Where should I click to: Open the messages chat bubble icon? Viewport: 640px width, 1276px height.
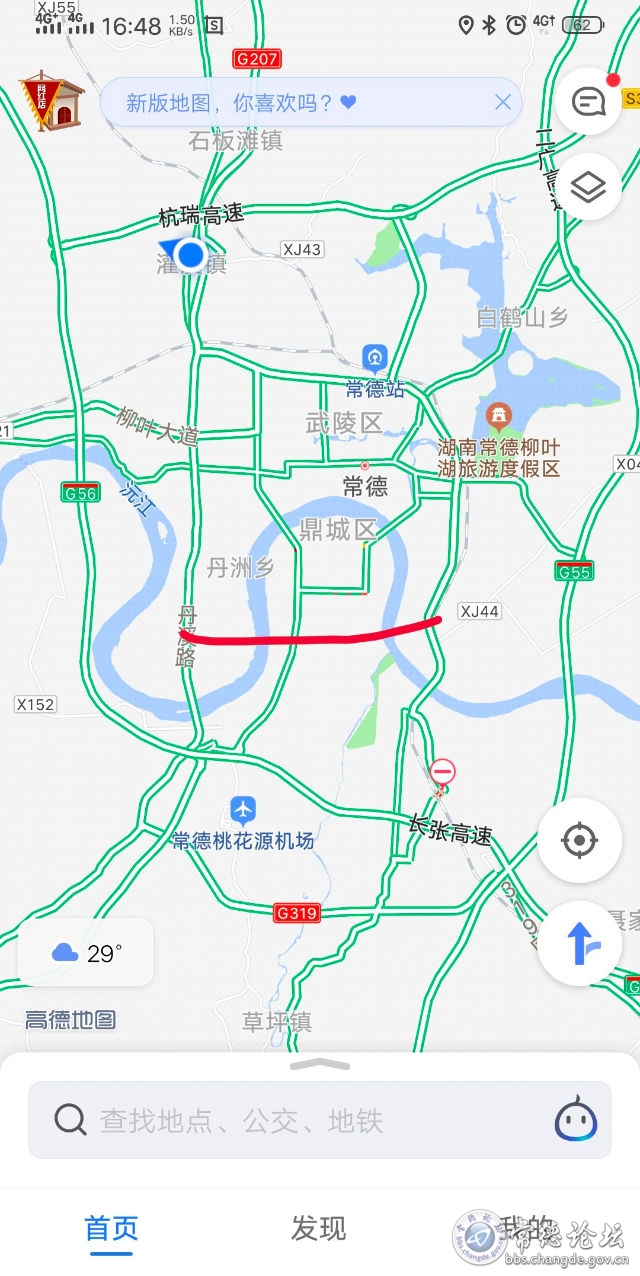pos(589,100)
